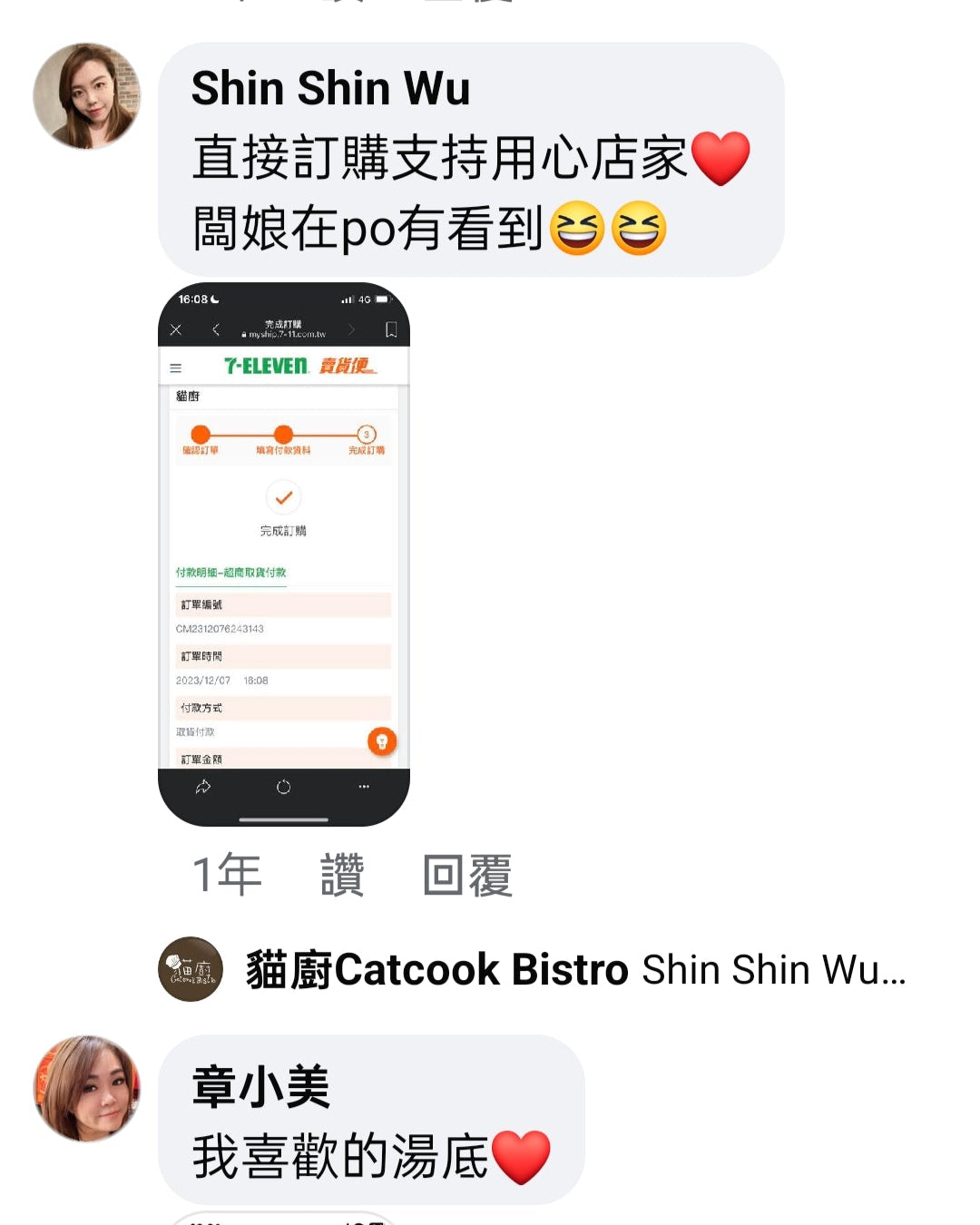Open Shin Shin Wu's profile picture
This screenshot has width=980, height=1225.
[87, 96]
